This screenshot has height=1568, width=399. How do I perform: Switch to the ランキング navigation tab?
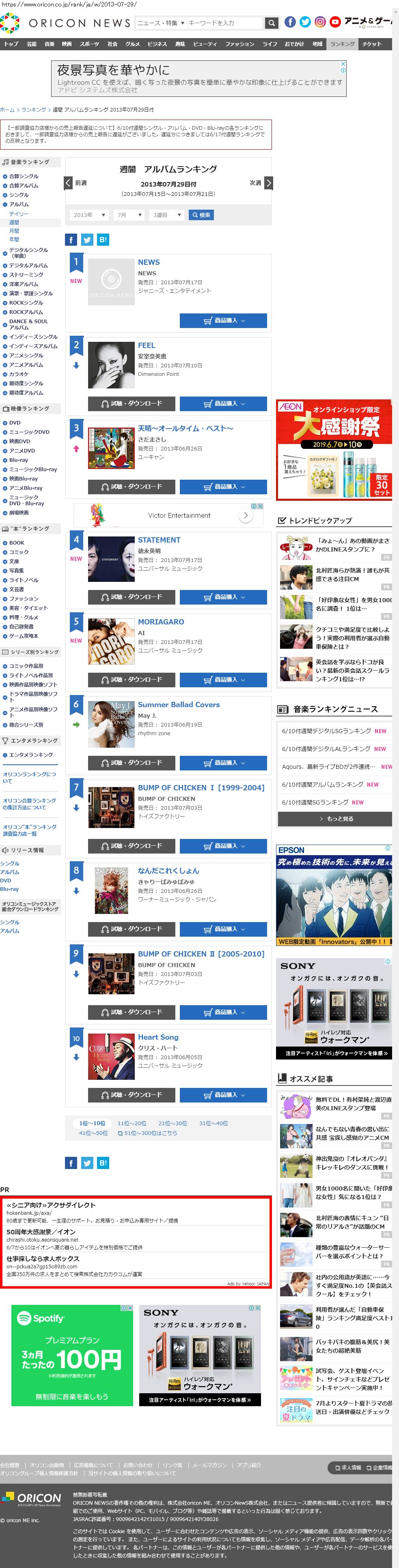[x=342, y=44]
